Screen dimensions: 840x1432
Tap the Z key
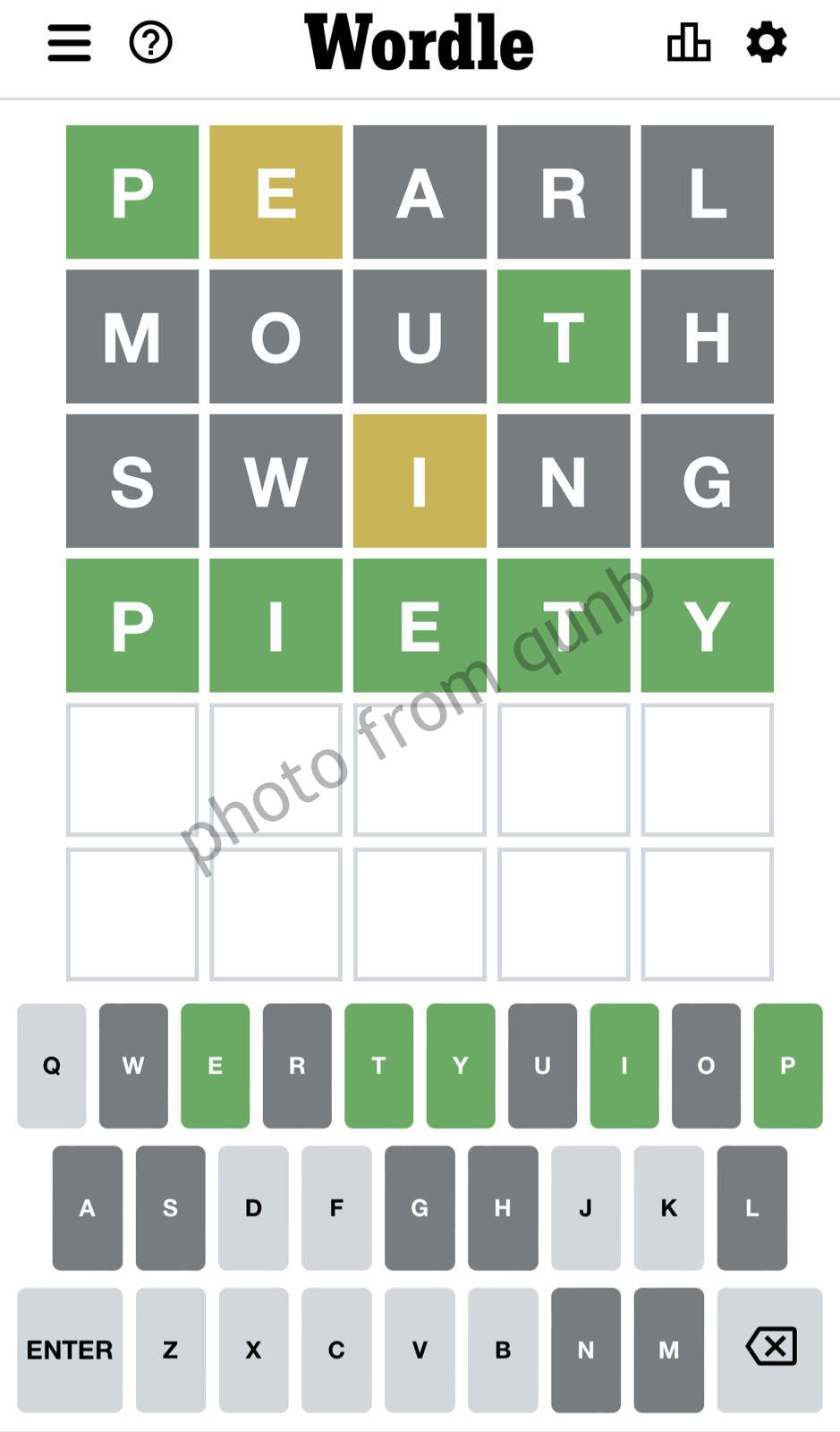pos(170,1350)
